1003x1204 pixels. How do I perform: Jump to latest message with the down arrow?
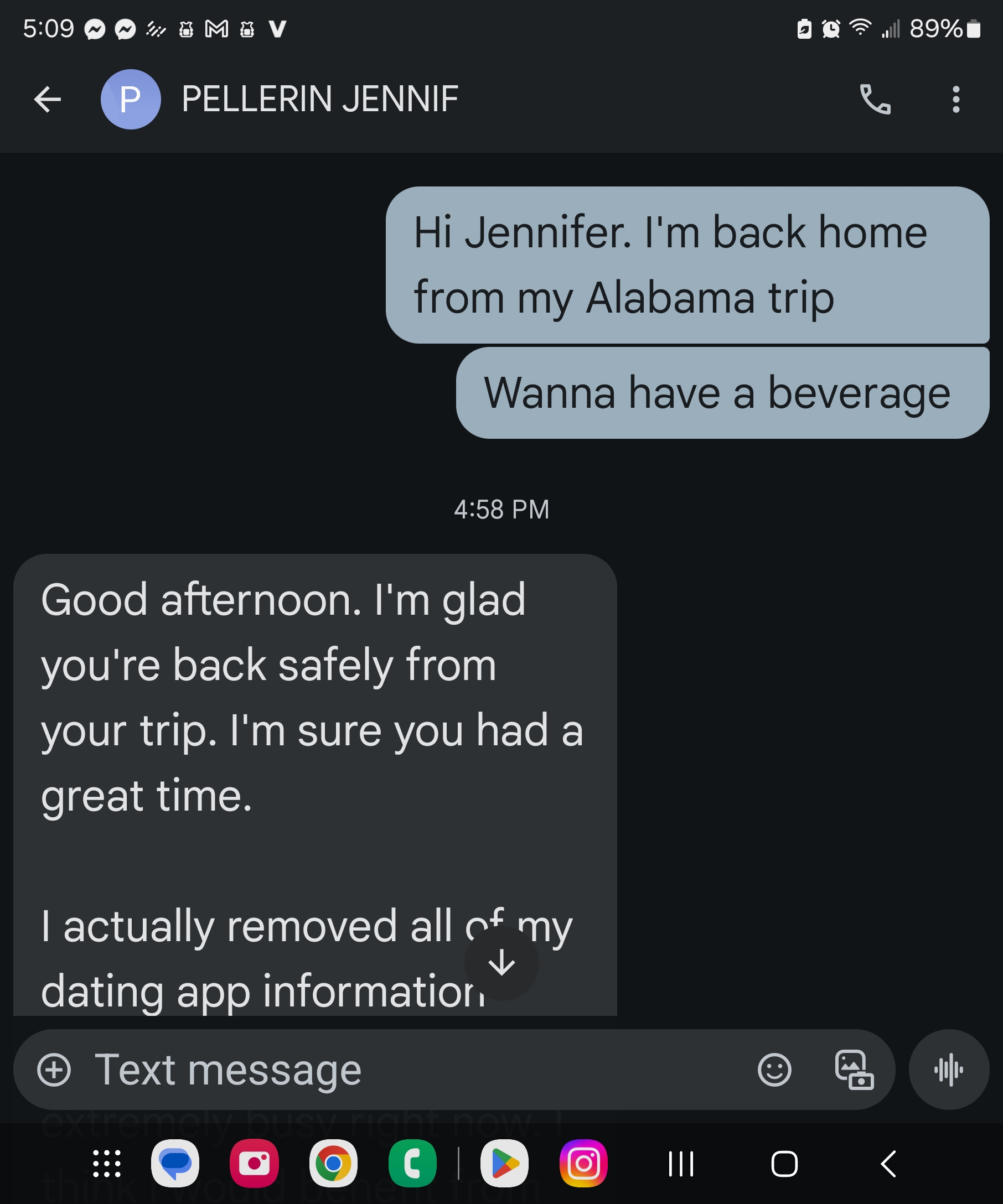pyautogui.click(x=502, y=963)
